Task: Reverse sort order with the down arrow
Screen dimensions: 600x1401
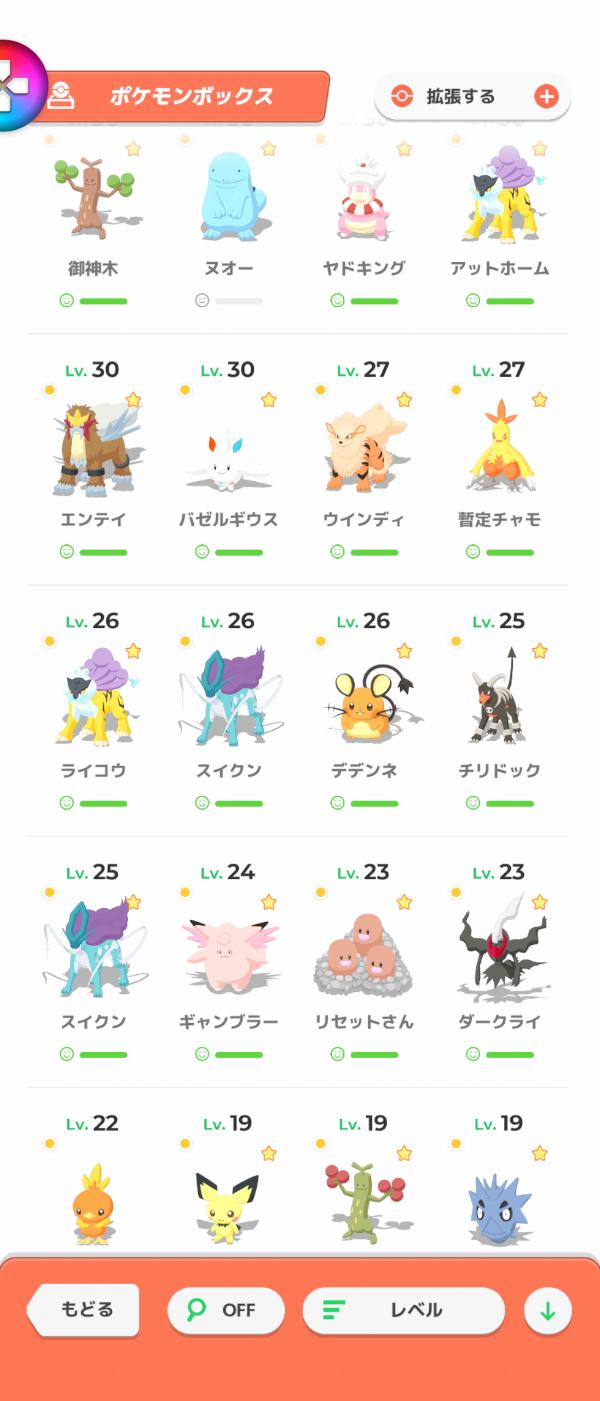Action: 547,1311
